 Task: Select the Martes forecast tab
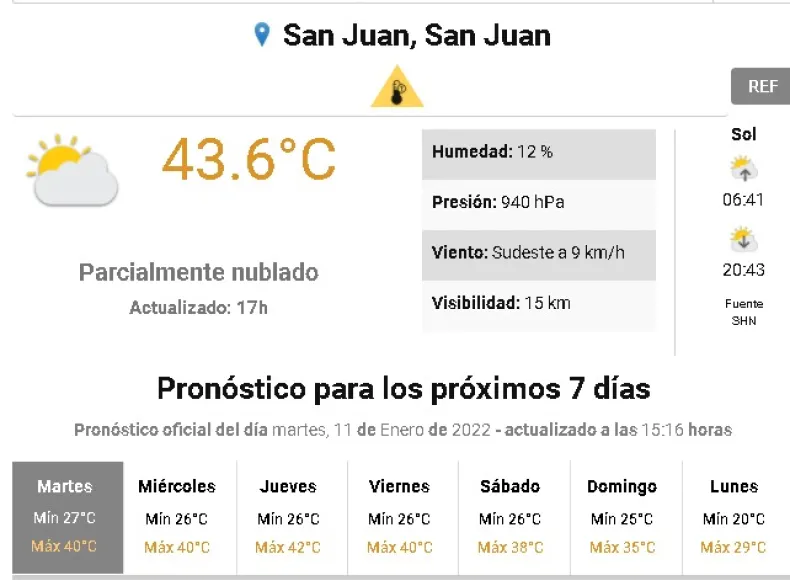(x=66, y=516)
